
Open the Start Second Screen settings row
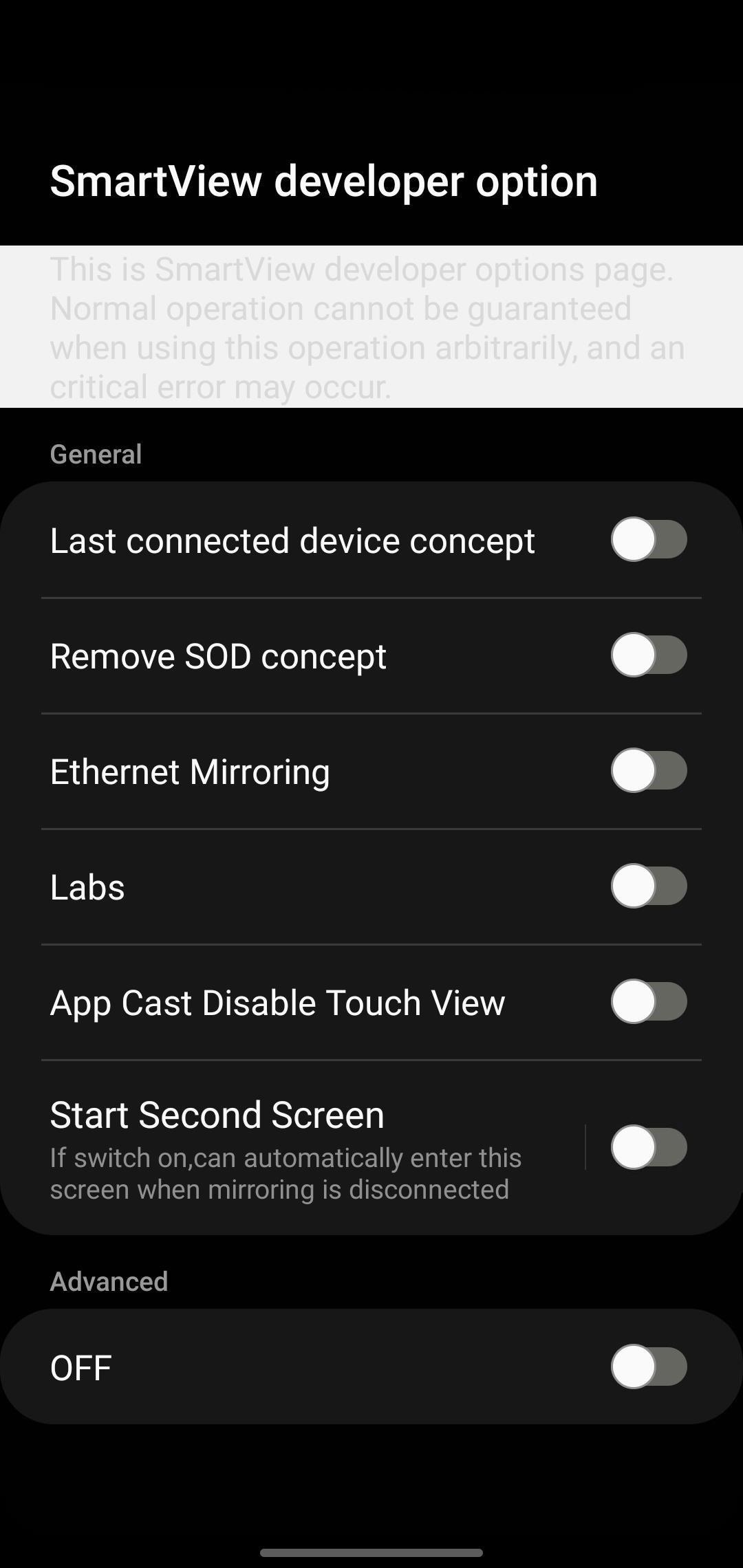(x=292, y=1147)
